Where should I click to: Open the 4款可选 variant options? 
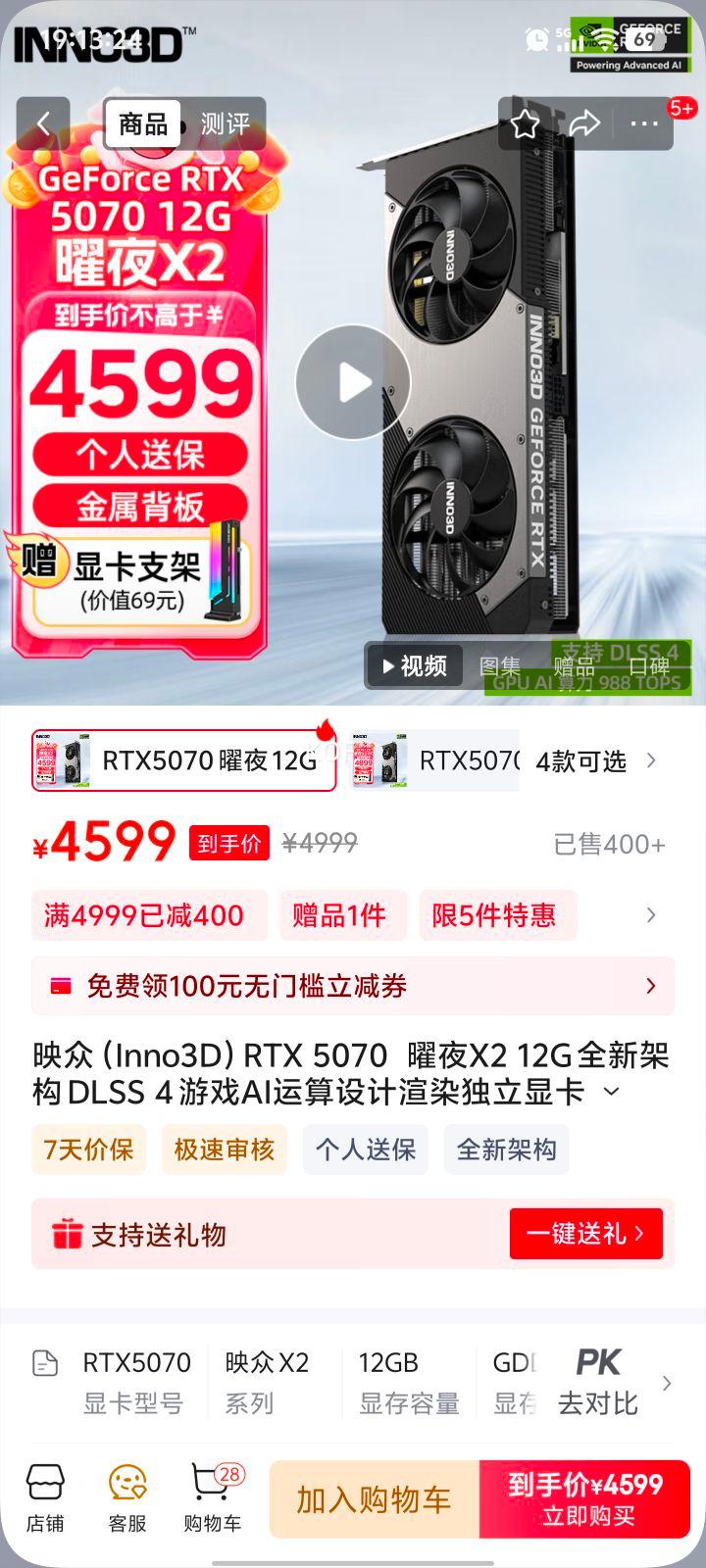click(x=594, y=761)
